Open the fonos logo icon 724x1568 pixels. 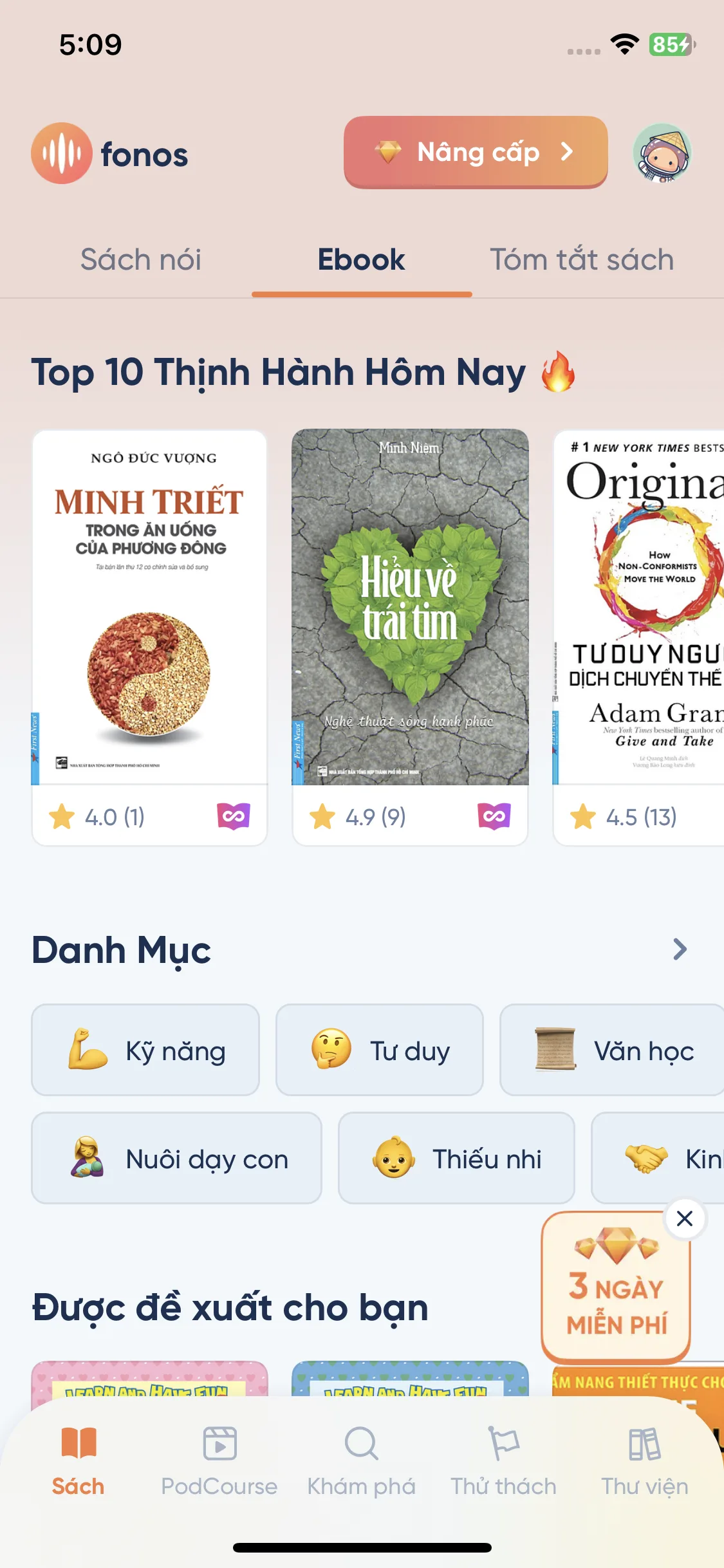(x=61, y=153)
